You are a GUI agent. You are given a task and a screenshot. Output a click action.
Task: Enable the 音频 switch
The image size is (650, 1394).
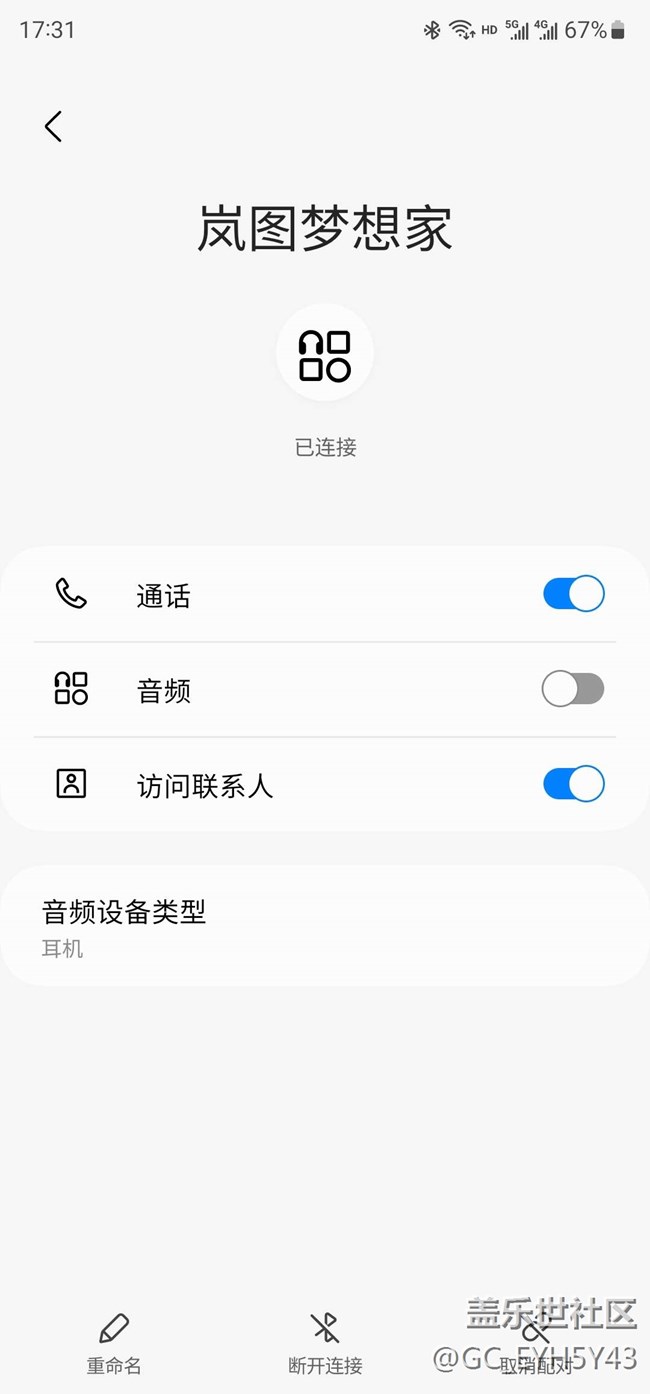click(573, 689)
